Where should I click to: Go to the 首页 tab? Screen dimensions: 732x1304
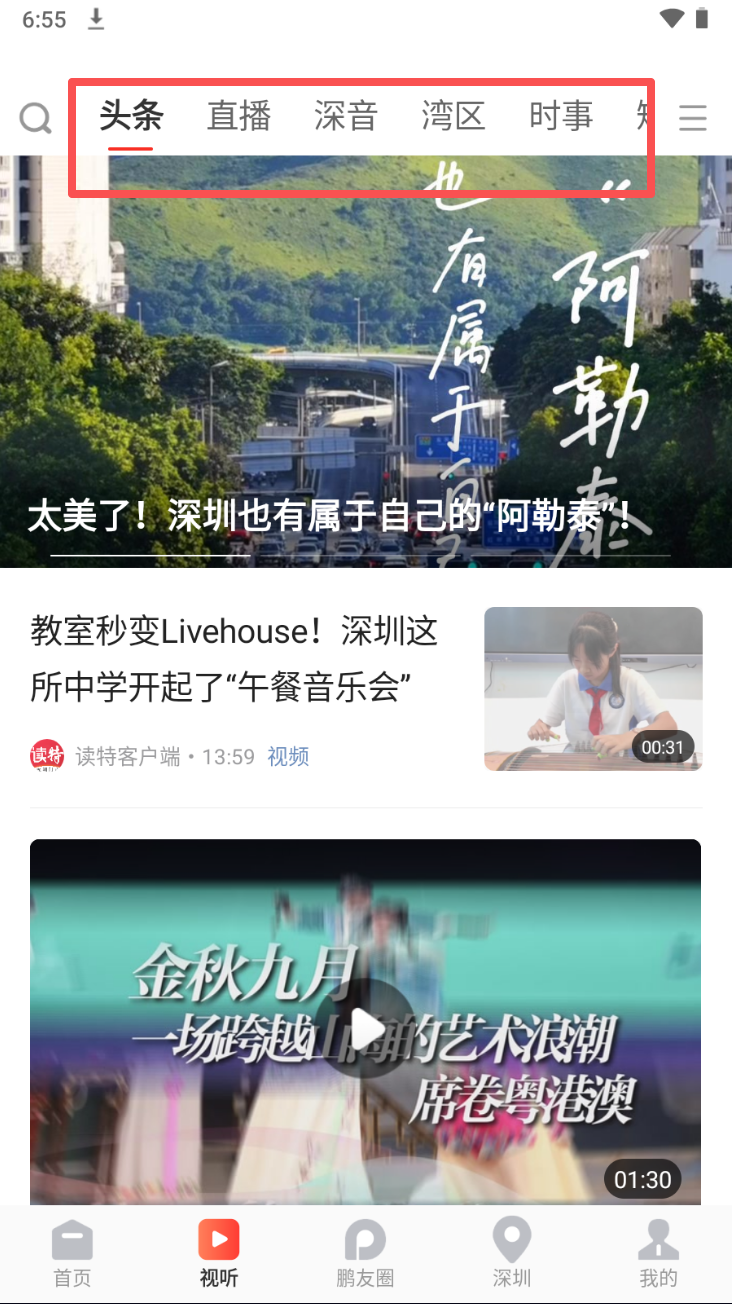72,1254
